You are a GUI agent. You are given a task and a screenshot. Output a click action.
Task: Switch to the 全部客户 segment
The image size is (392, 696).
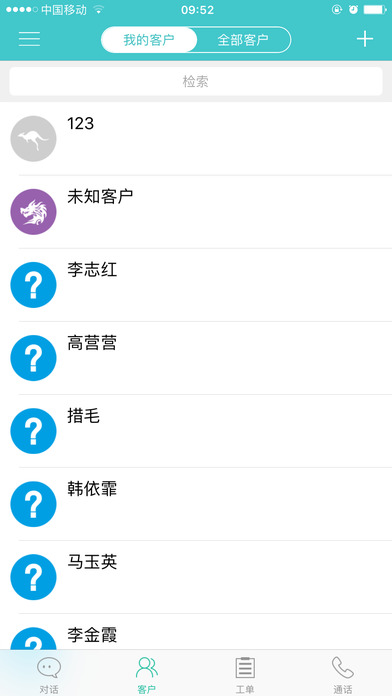click(243, 40)
